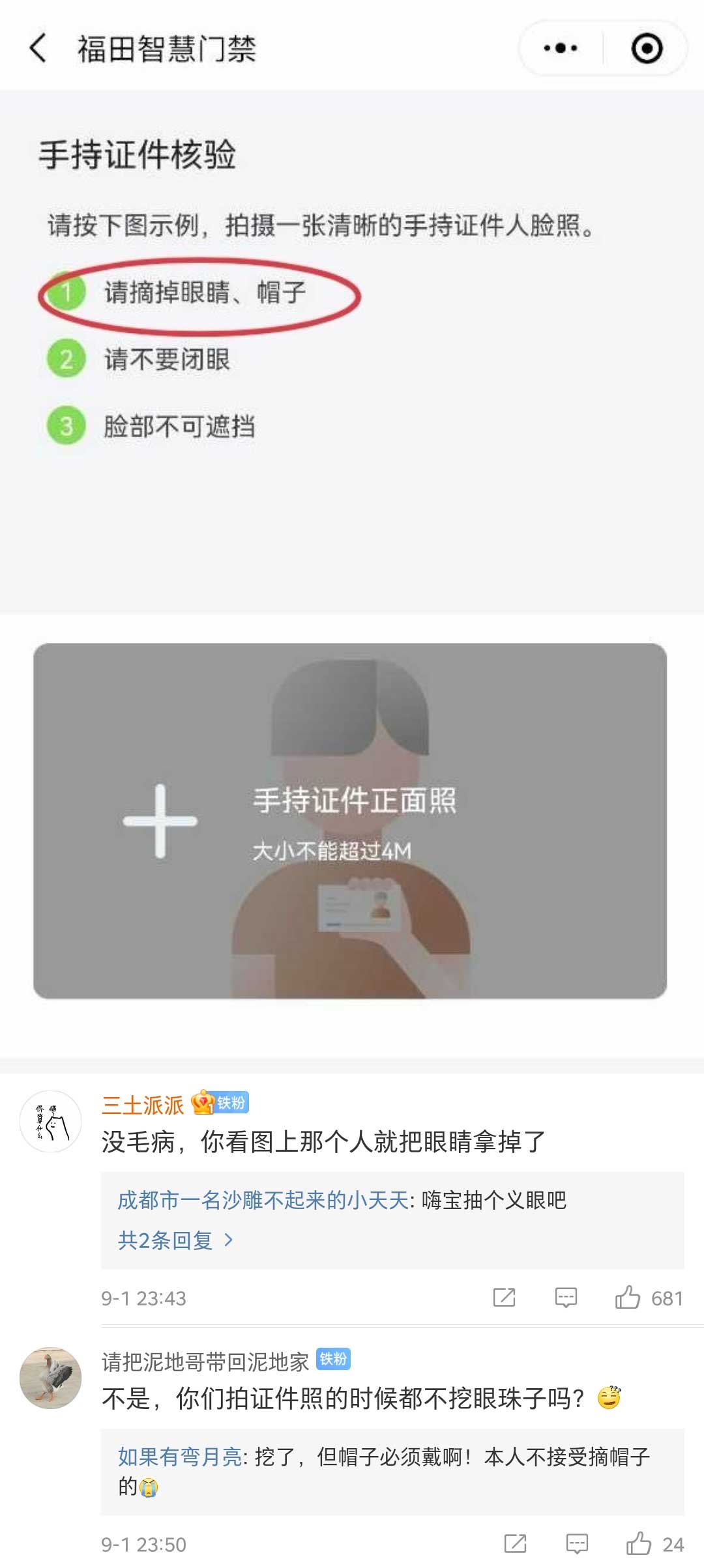Open 如果有弯月亮's profile link

(180, 1457)
